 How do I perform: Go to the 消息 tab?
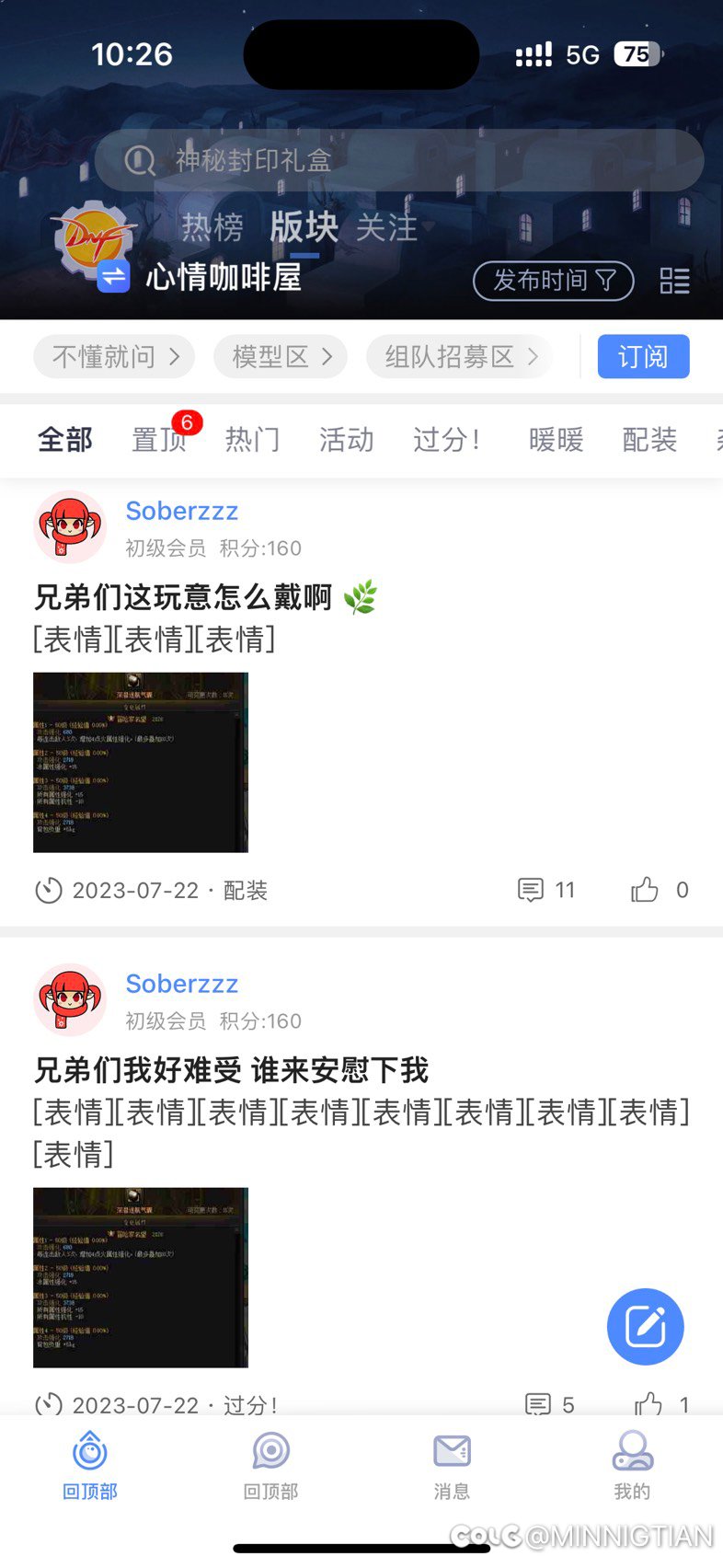pos(452,1464)
